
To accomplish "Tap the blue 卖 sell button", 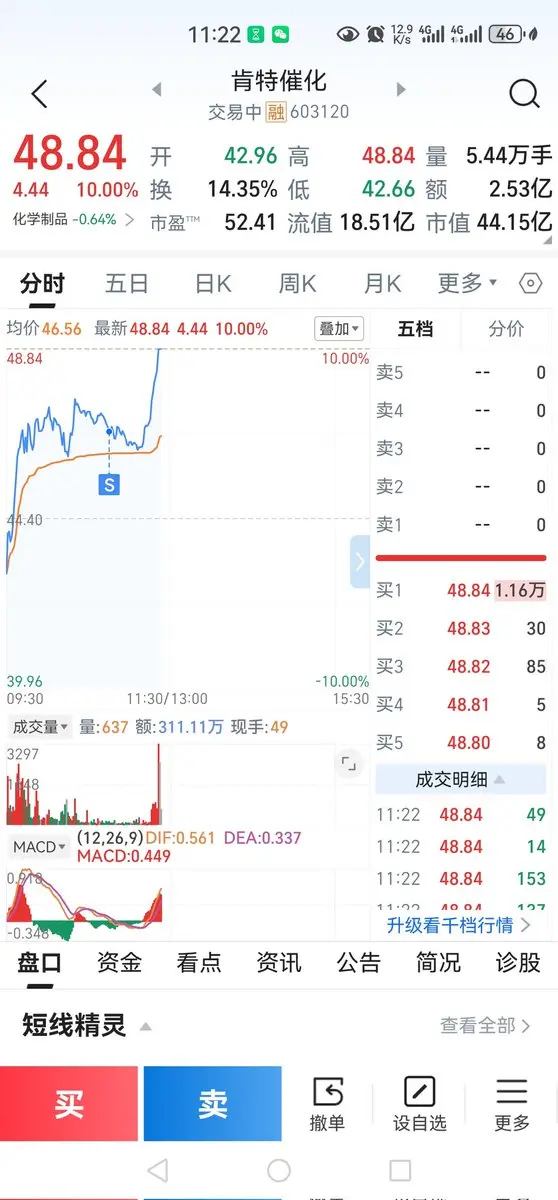I will [x=213, y=1104].
